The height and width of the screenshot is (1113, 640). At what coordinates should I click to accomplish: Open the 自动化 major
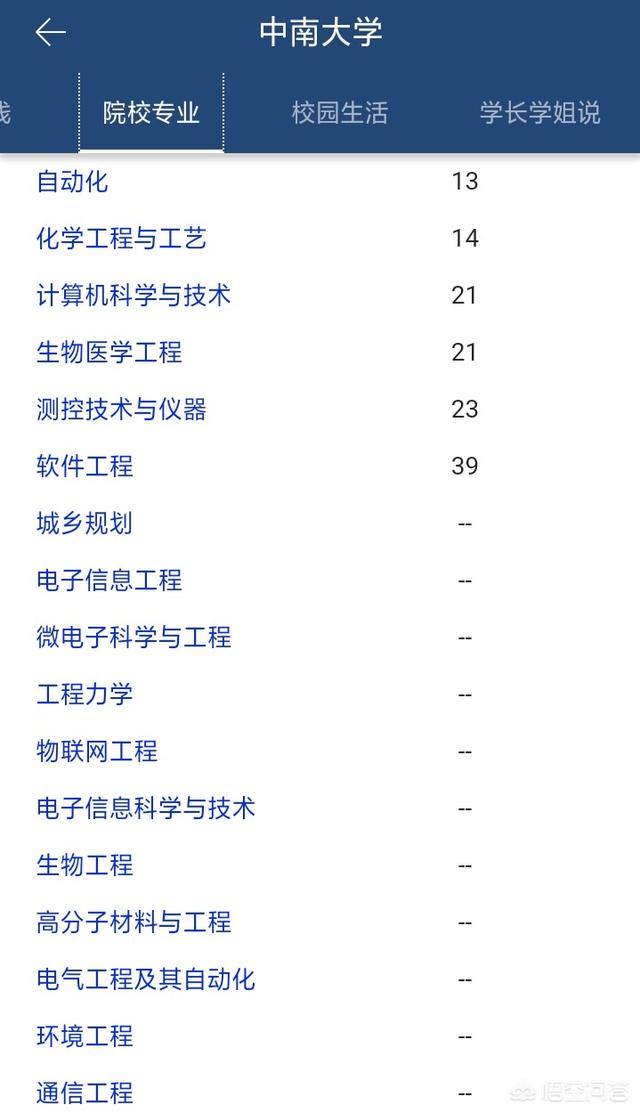click(x=72, y=182)
